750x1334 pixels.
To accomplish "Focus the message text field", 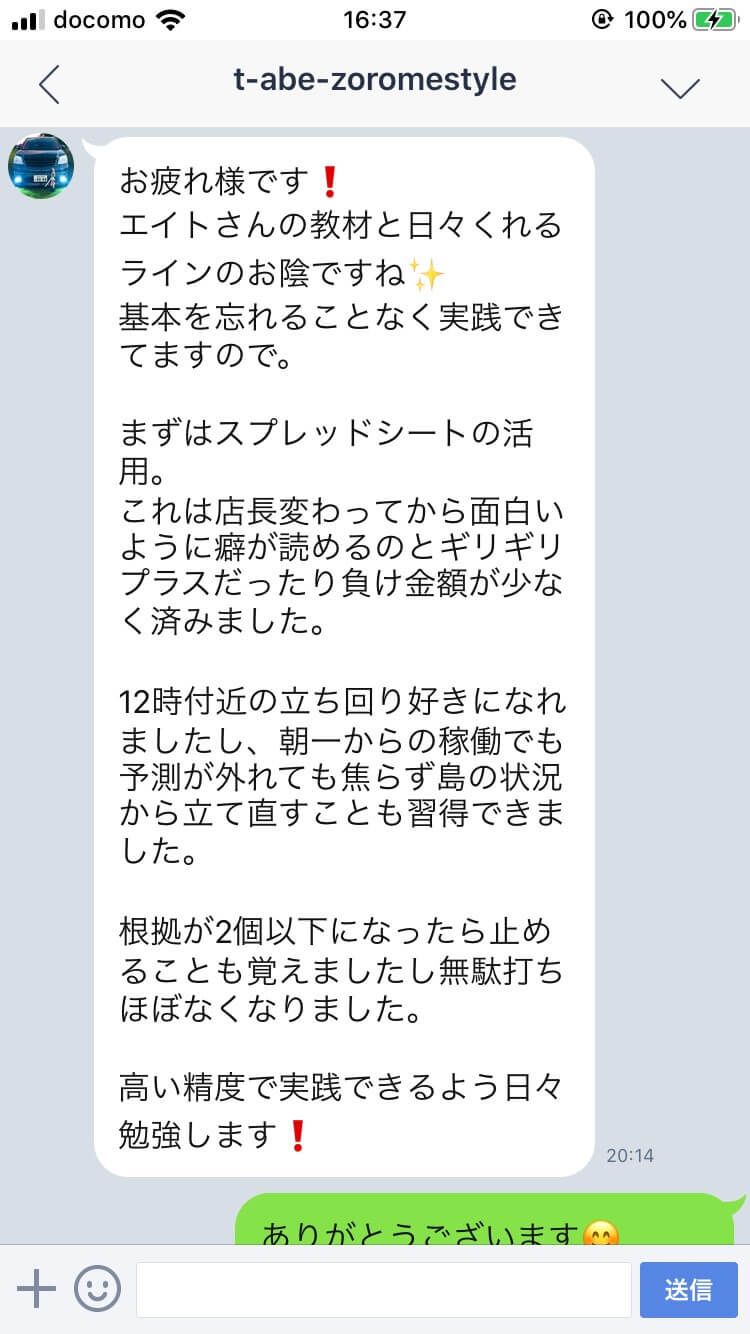I will click(x=383, y=1289).
